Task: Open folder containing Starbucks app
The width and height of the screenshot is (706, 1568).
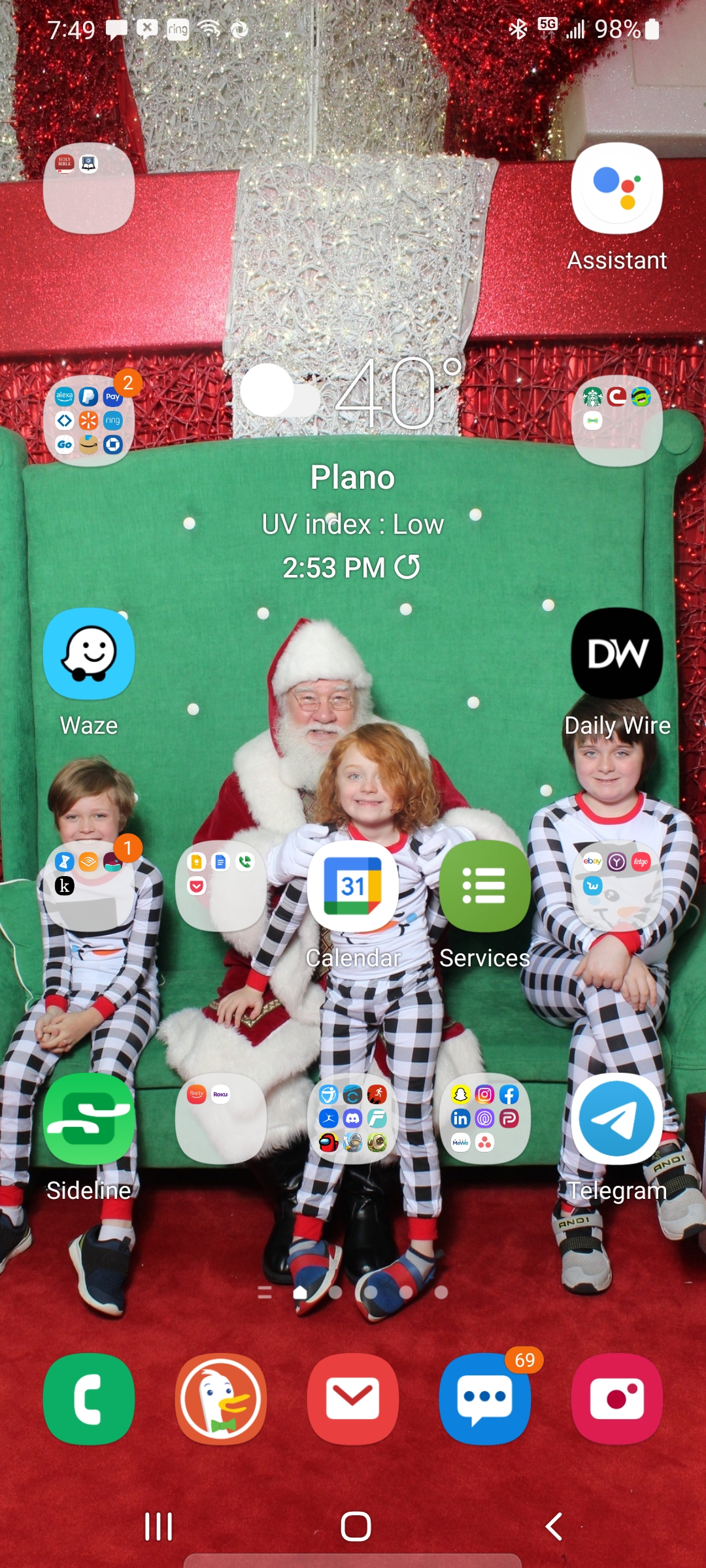Action: [616, 421]
